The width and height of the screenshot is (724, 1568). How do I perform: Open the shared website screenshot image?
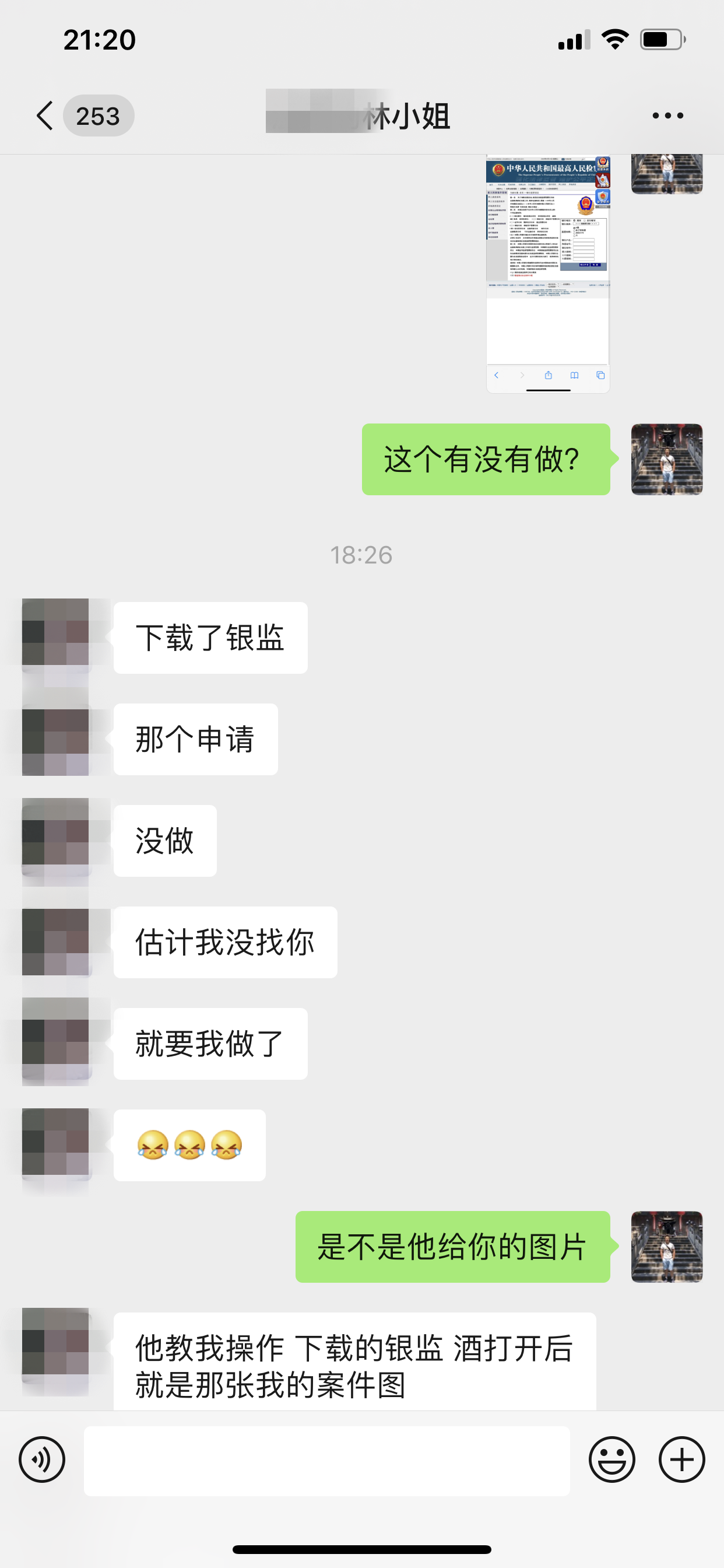pos(547,274)
